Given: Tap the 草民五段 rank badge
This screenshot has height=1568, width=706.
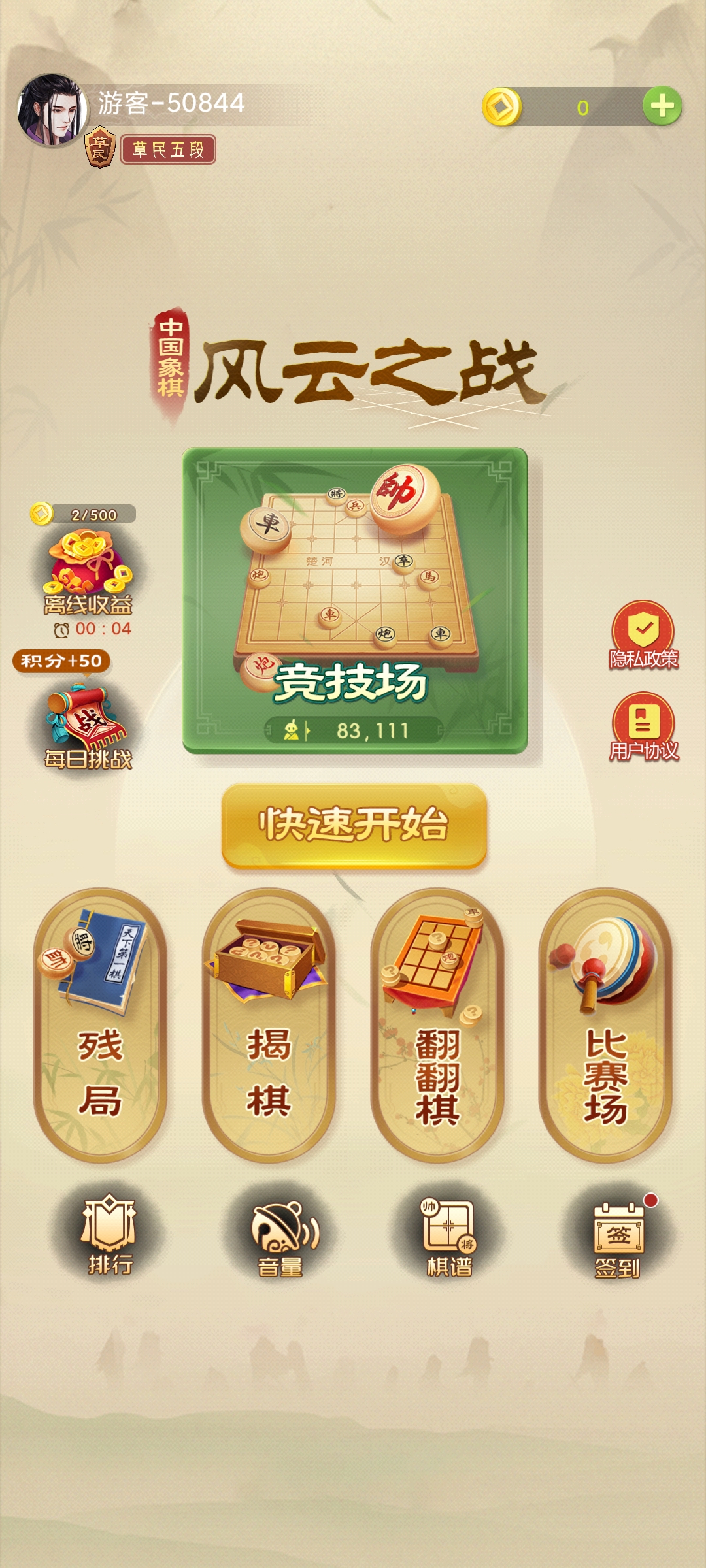Looking at the screenshot, I should (x=168, y=150).
